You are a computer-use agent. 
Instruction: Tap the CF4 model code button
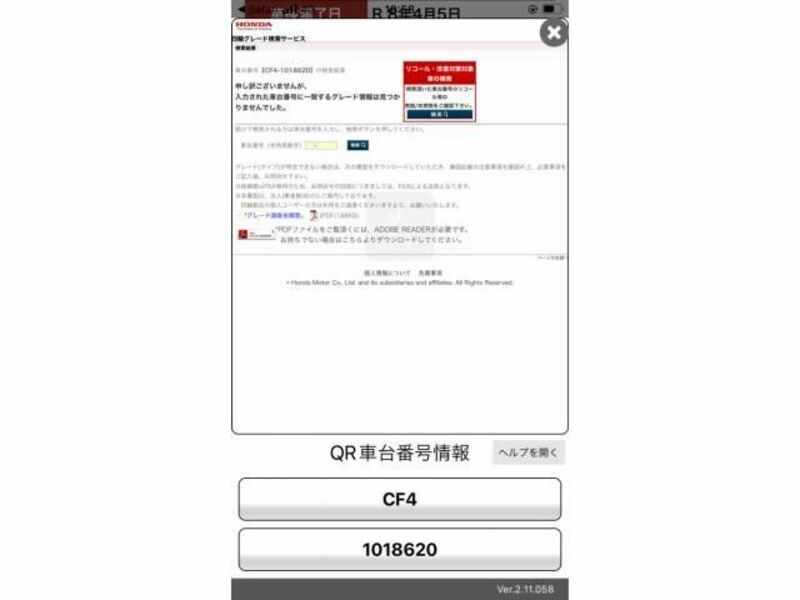coord(399,499)
